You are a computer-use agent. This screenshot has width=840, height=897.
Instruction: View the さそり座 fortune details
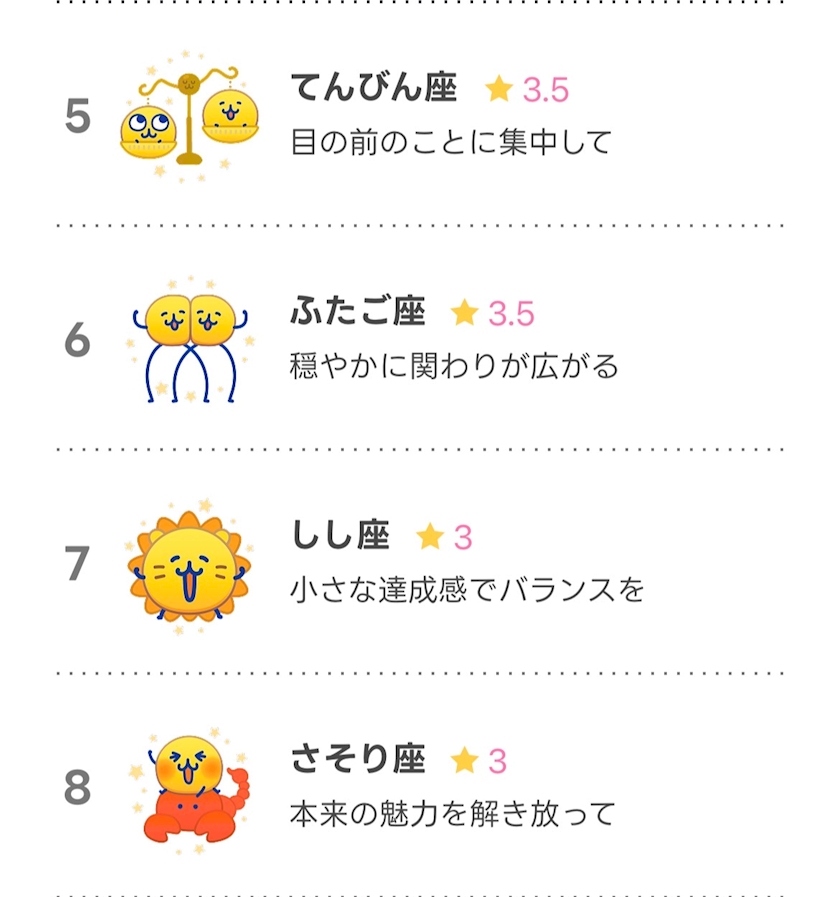click(420, 785)
